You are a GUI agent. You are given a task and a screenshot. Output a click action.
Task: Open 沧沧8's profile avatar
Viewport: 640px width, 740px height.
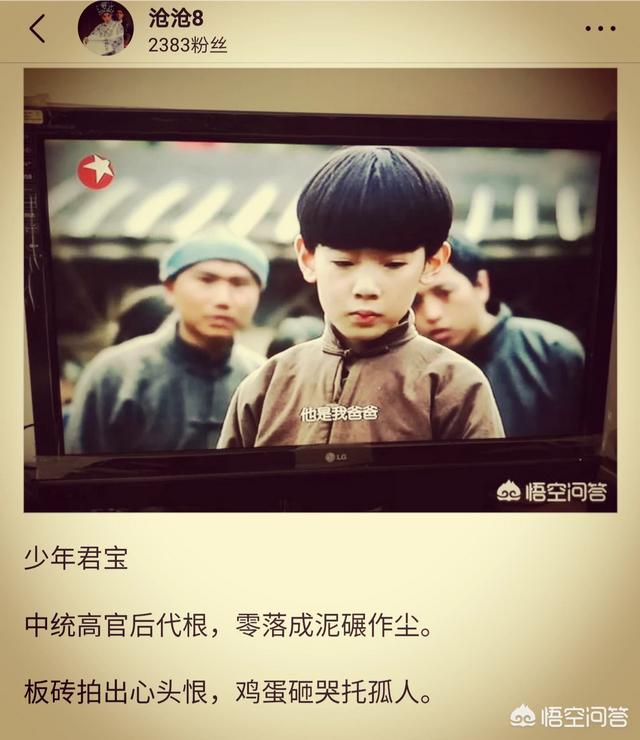(x=105, y=28)
